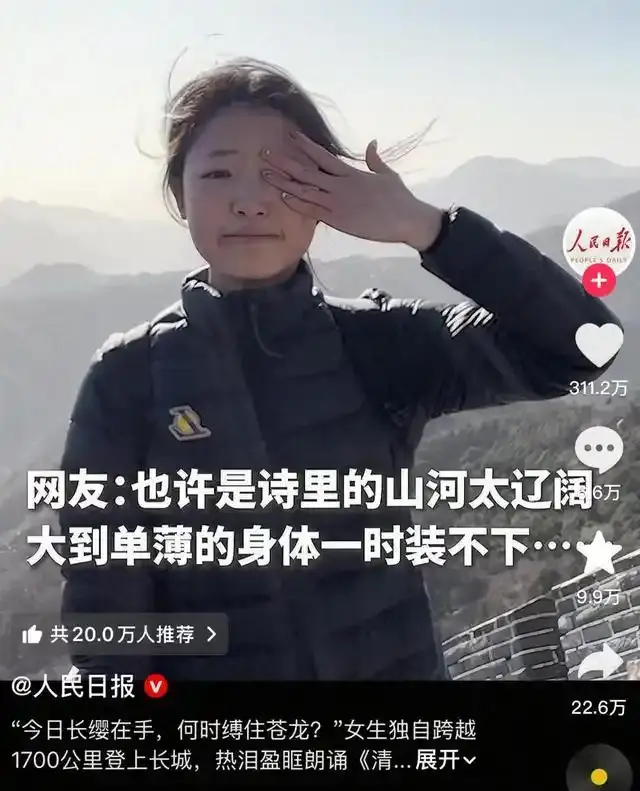This screenshot has height=791, width=640.
Task: Expand the caption with 展开
Action: (x=446, y=760)
